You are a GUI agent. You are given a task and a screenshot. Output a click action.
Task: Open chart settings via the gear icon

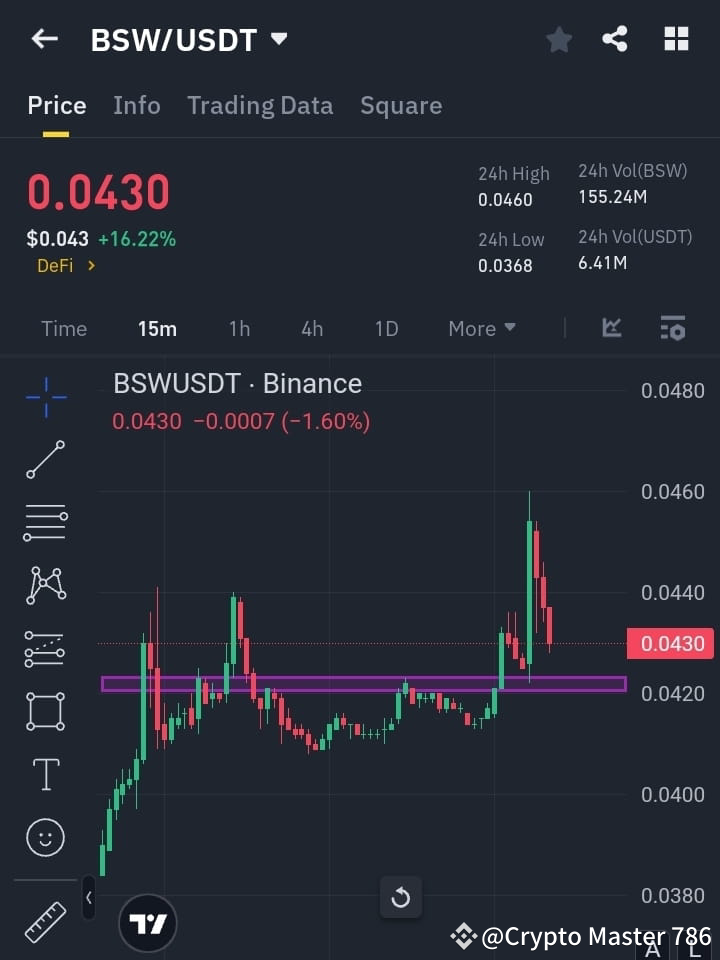[x=672, y=328]
